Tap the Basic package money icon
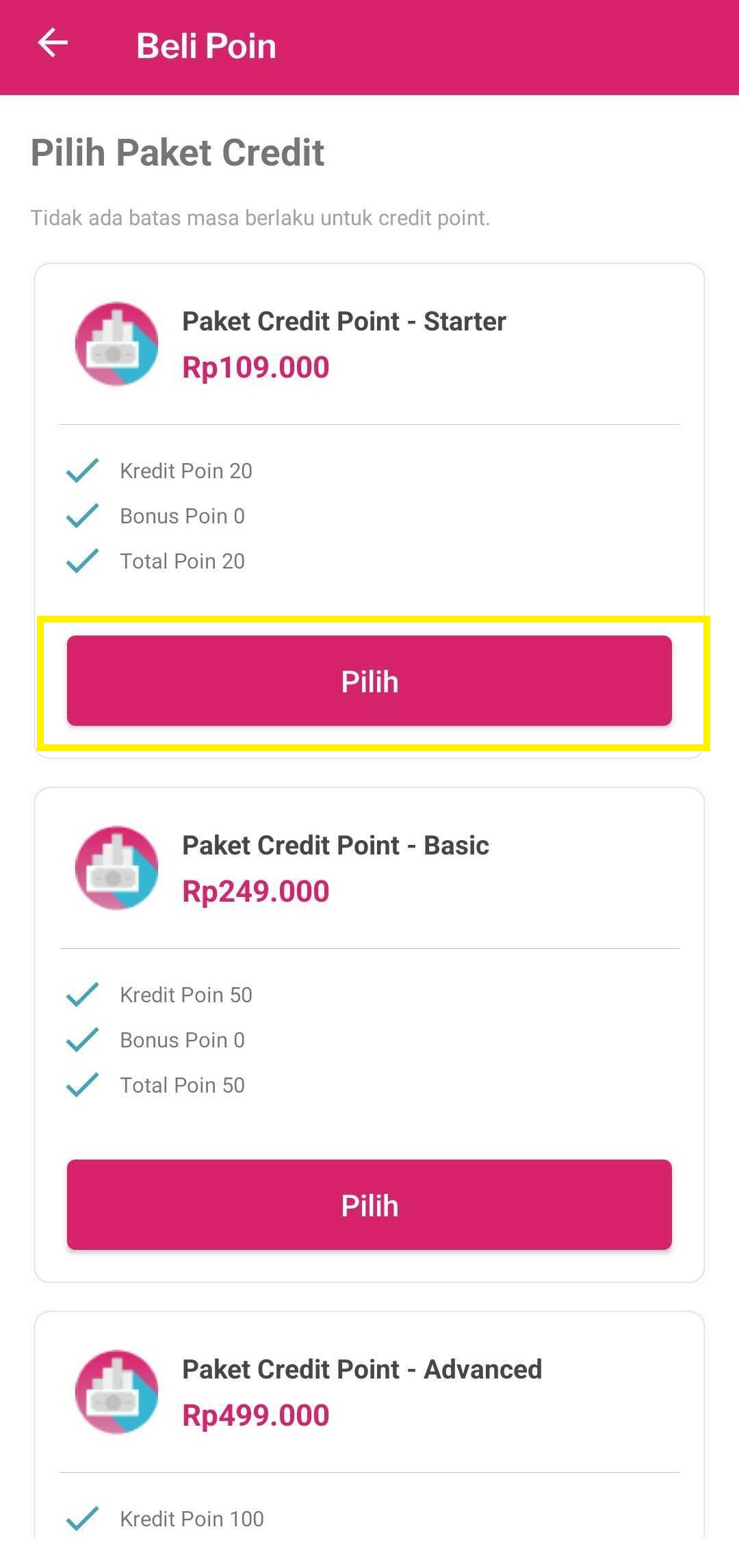 pos(117,867)
